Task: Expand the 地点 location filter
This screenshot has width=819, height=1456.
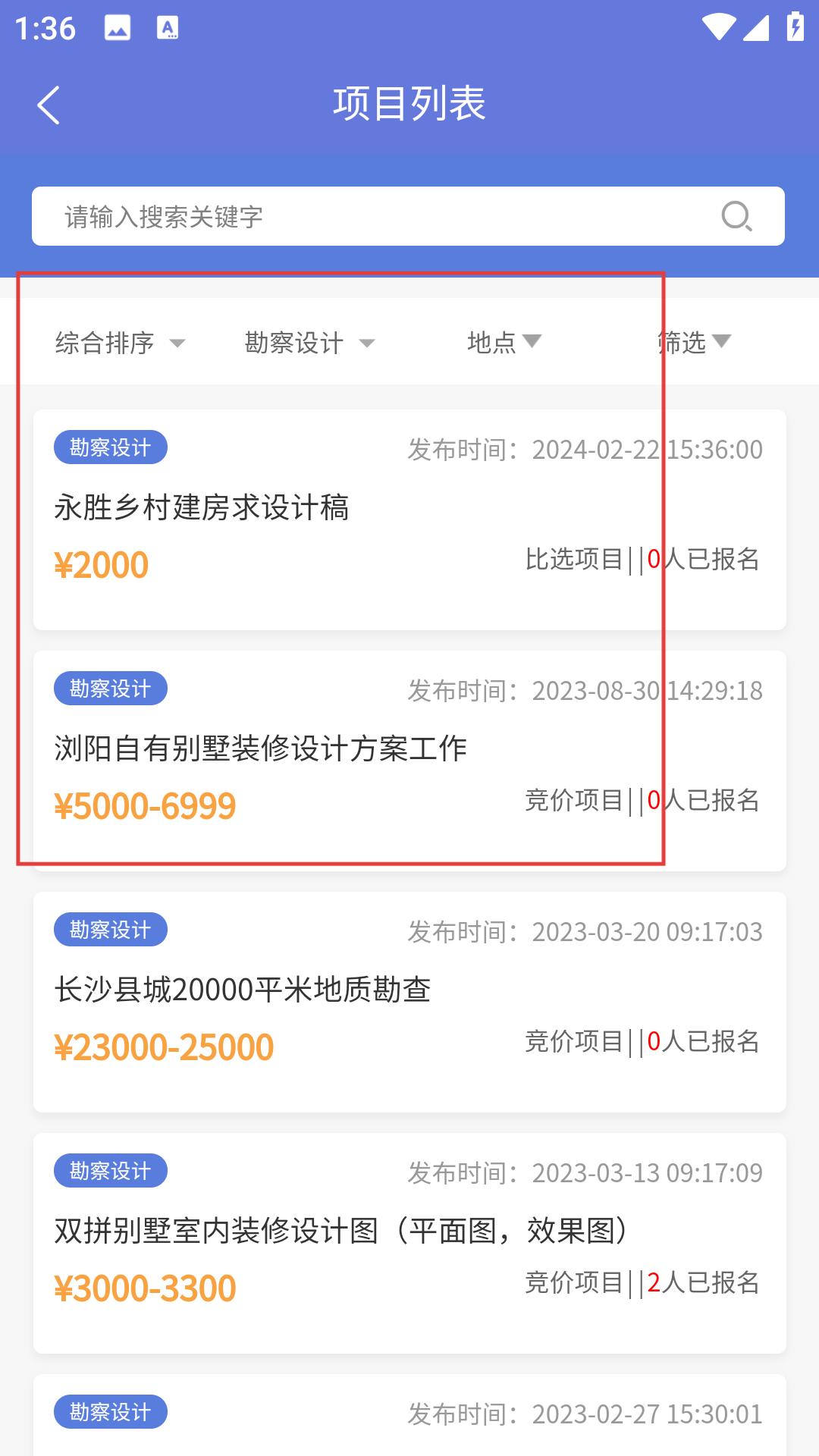Action: [504, 343]
